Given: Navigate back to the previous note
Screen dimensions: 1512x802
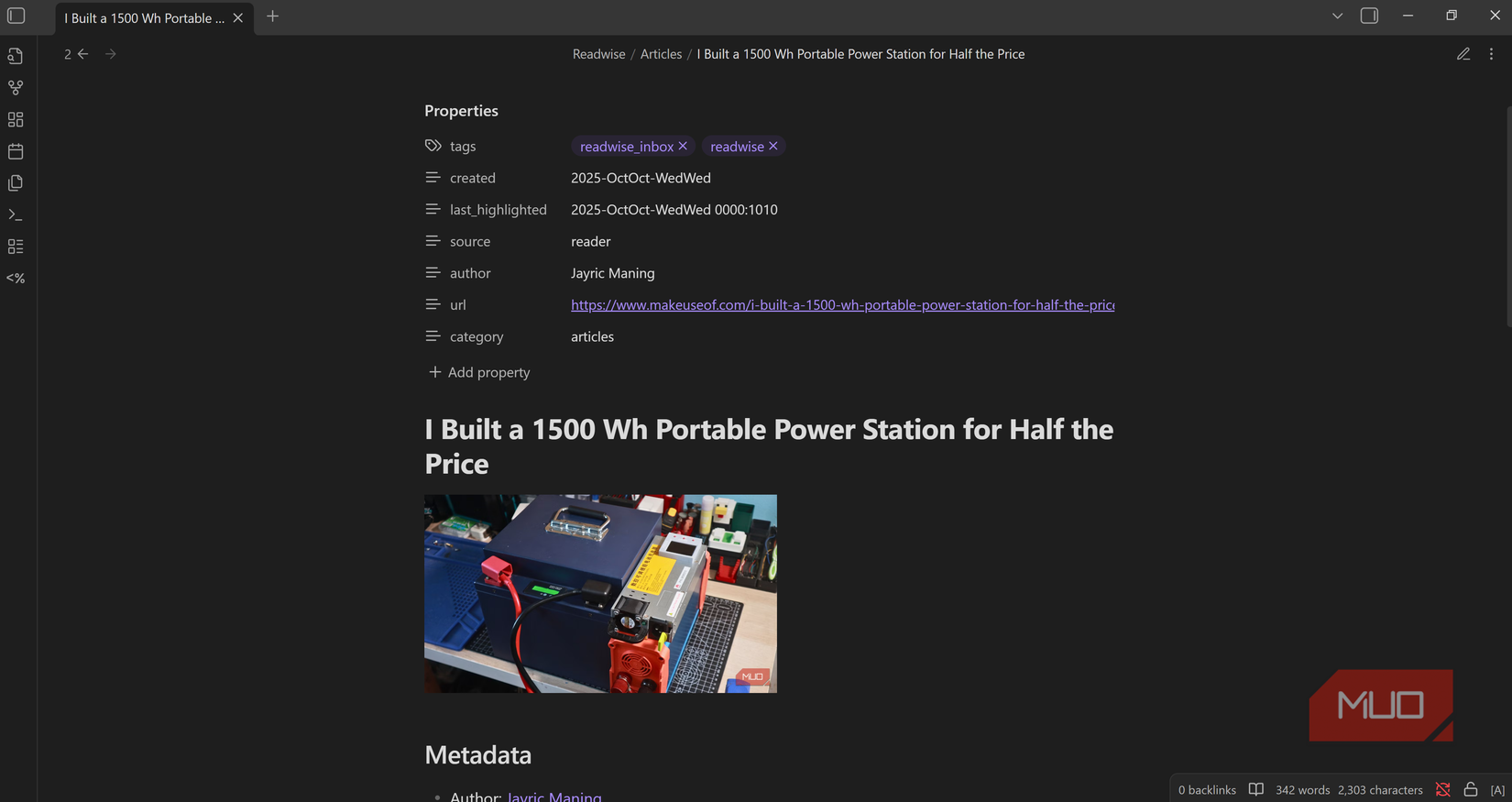Looking at the screenshot, I should [x=83, y=54].
